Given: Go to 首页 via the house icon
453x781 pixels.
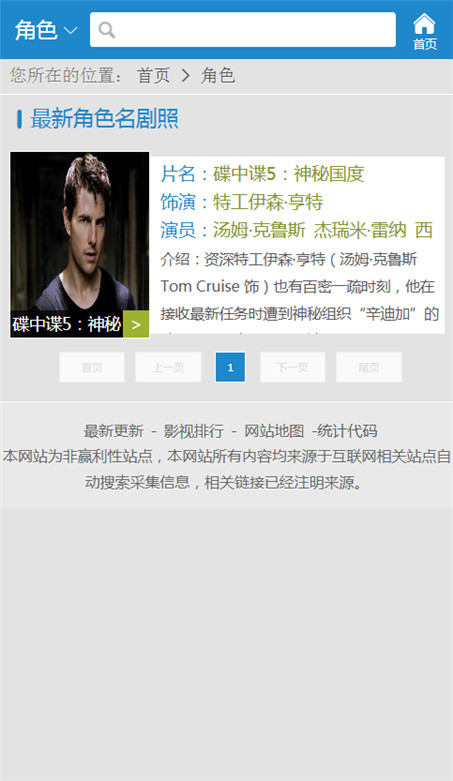Looking at the screenshot, I should (x=425, y=31).
